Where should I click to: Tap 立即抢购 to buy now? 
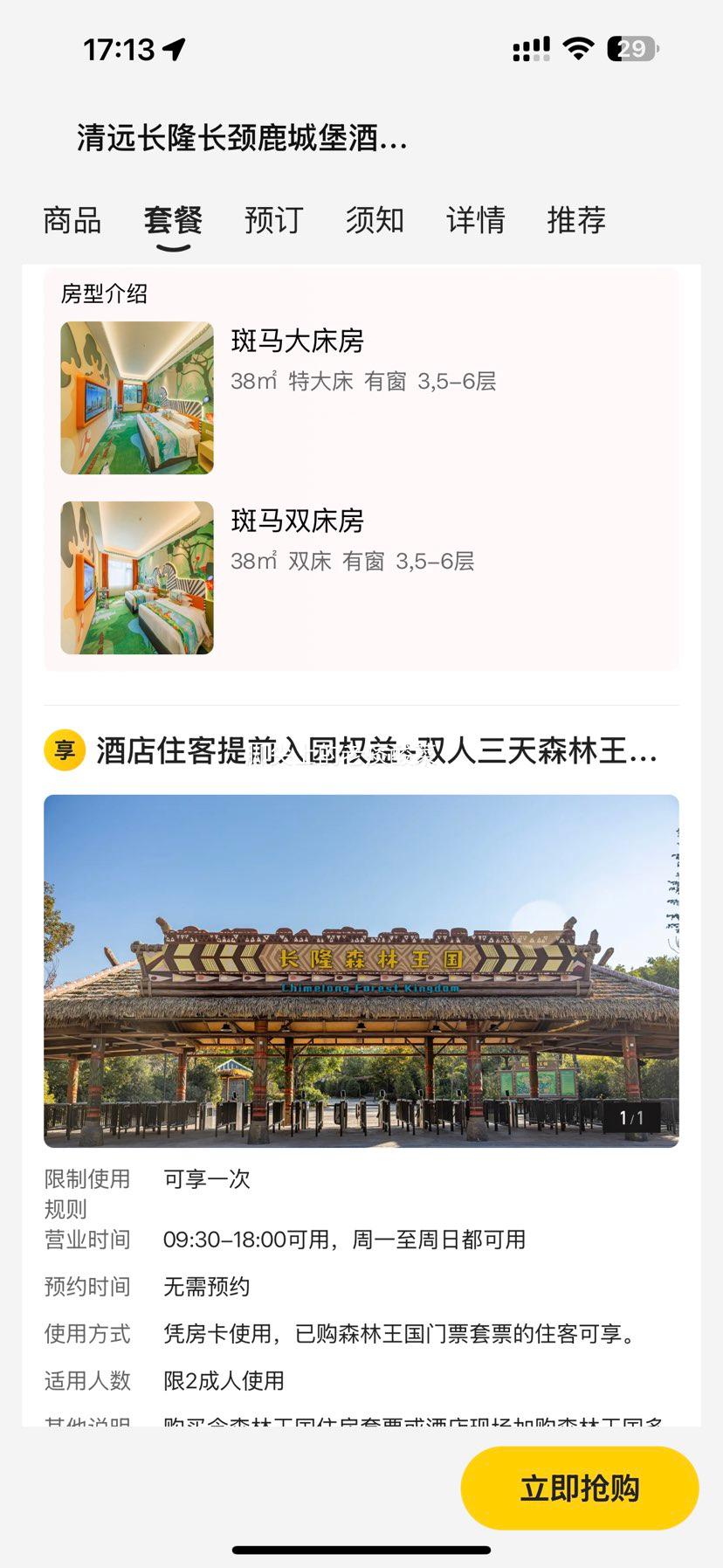tap(580, 1488)
